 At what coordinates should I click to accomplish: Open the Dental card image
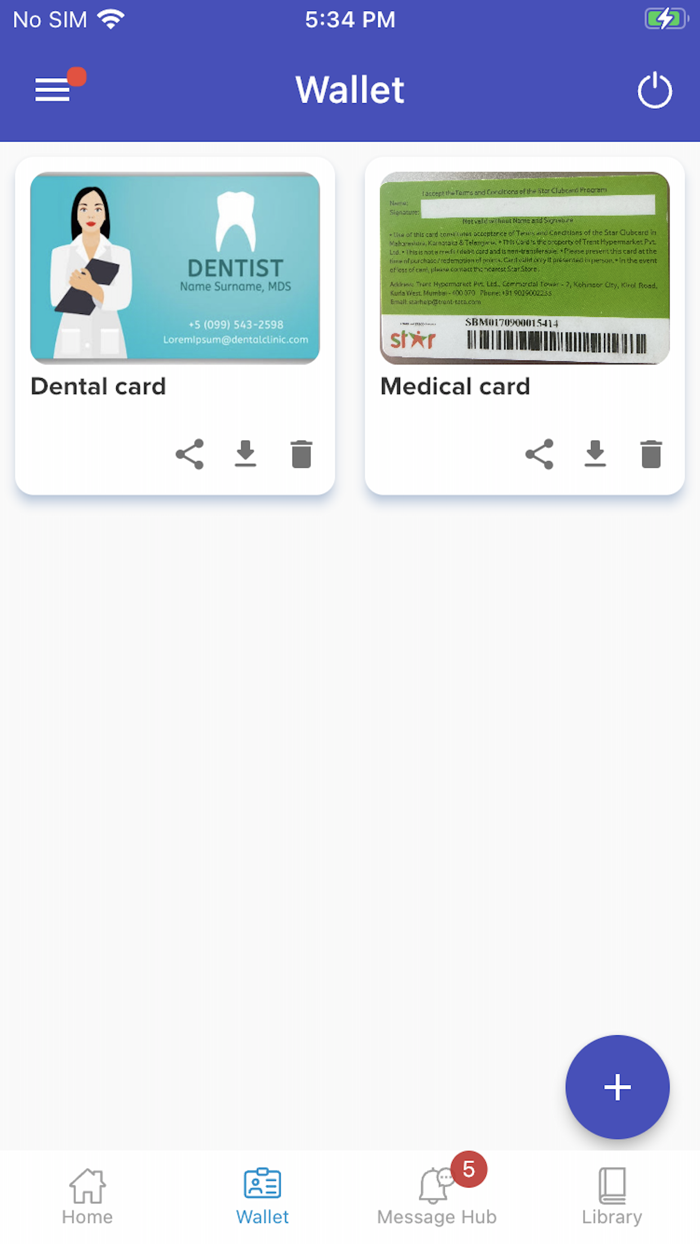[x=175, y=268]
